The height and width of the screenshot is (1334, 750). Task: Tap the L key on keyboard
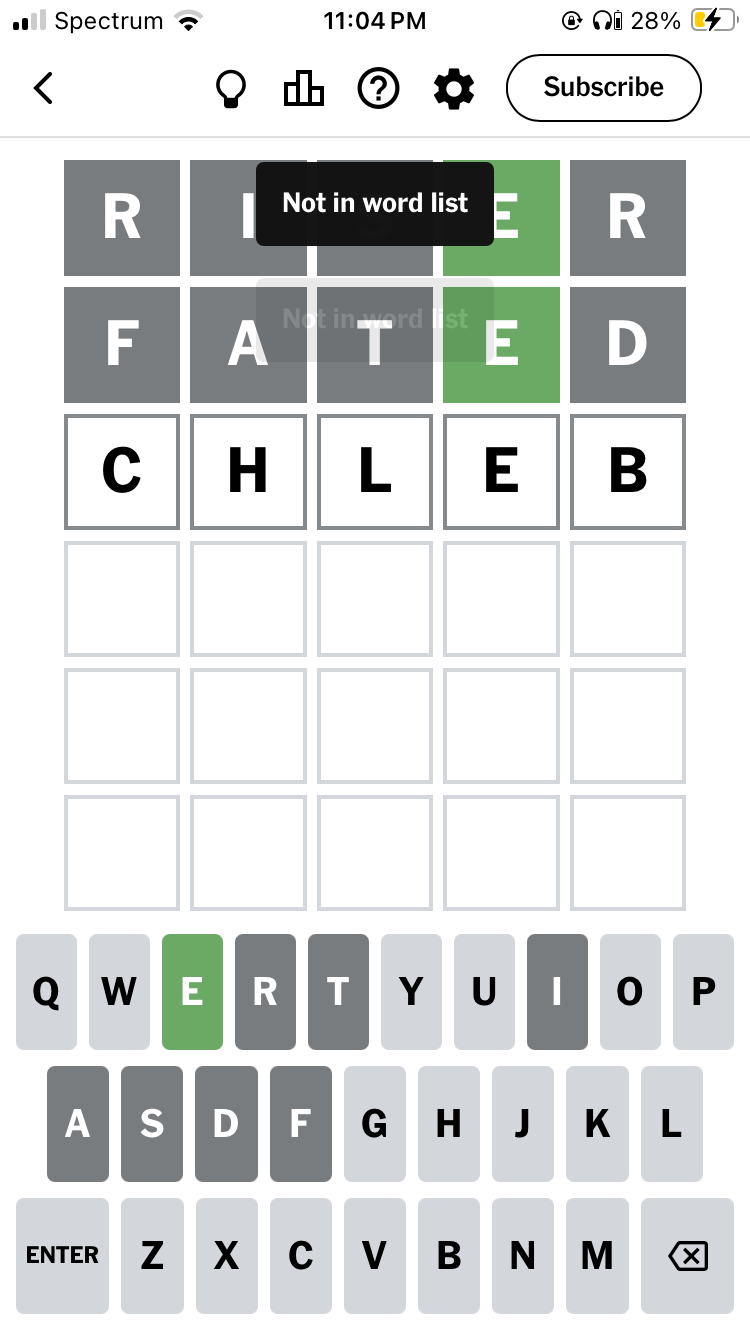671,1123
